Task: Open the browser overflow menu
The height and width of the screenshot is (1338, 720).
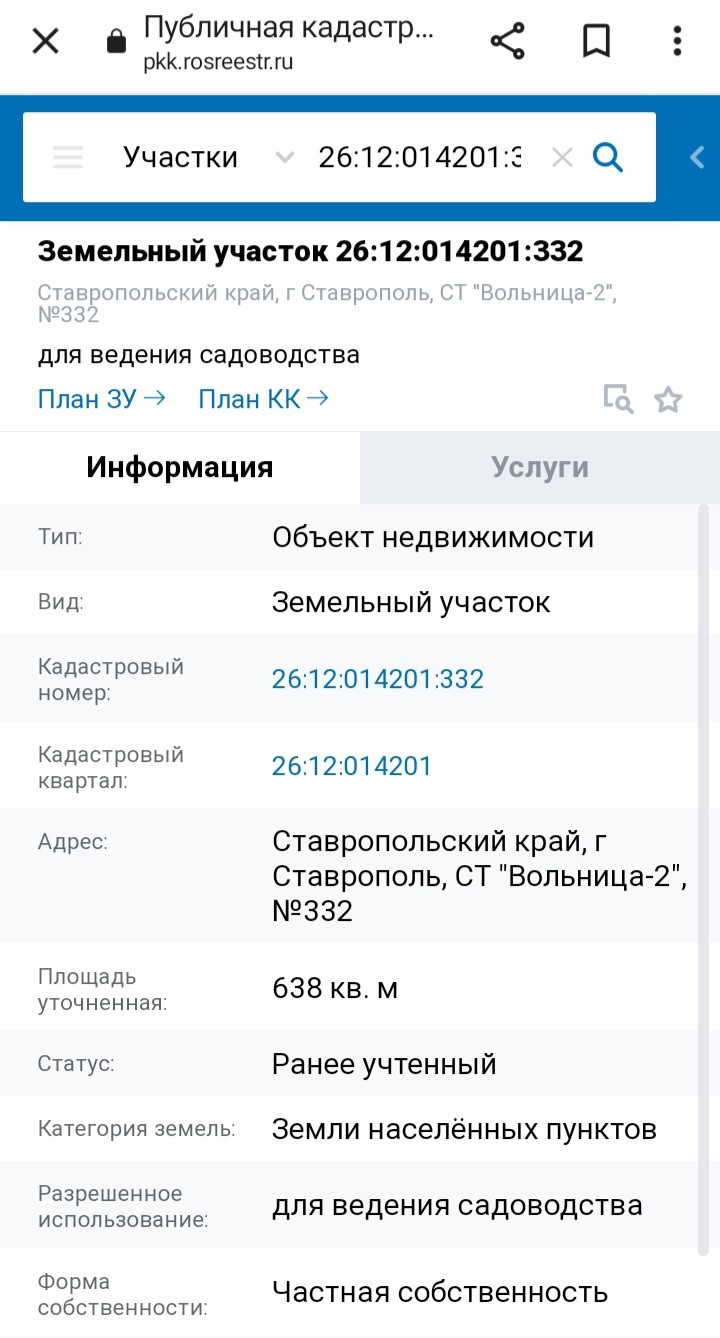Action: 678,41
